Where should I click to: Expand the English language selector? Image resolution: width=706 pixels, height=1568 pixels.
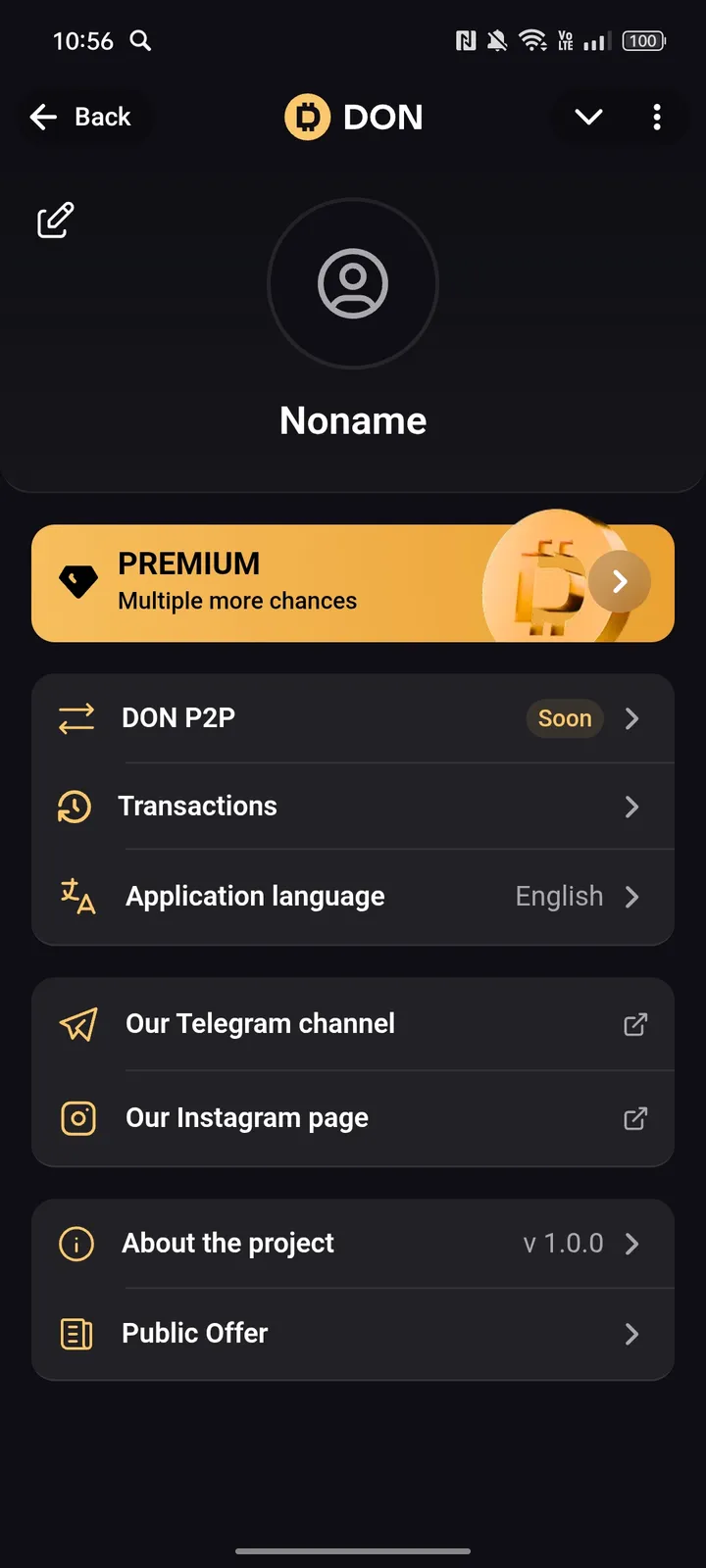pyautogui.click(x=559, y=897)
